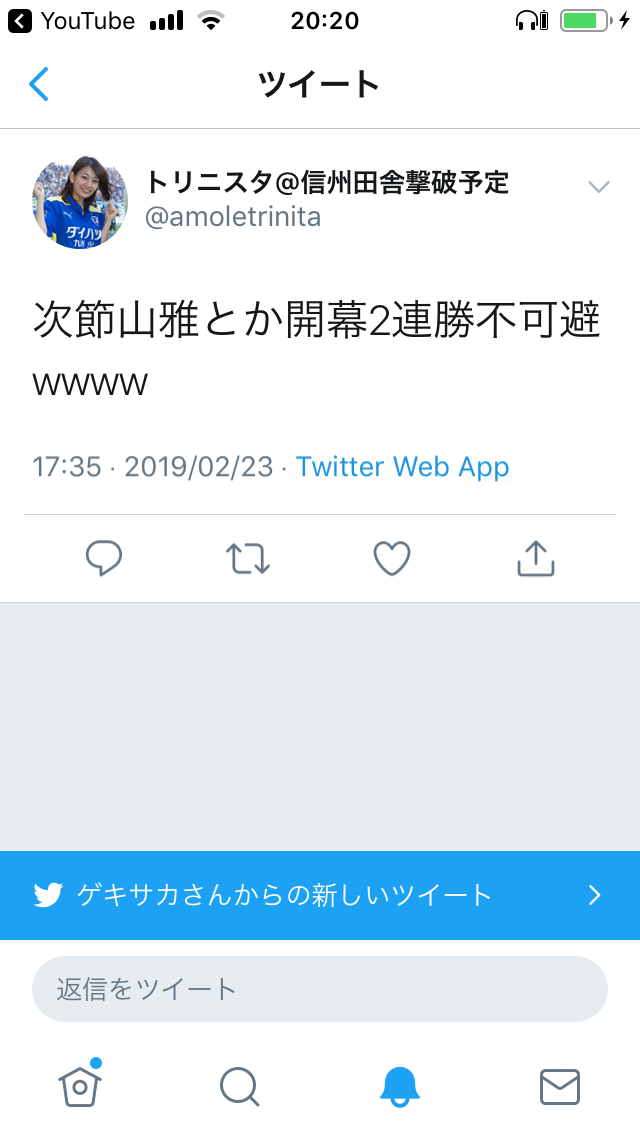Open the tweet options dropdown arrow

coord(598,187)
